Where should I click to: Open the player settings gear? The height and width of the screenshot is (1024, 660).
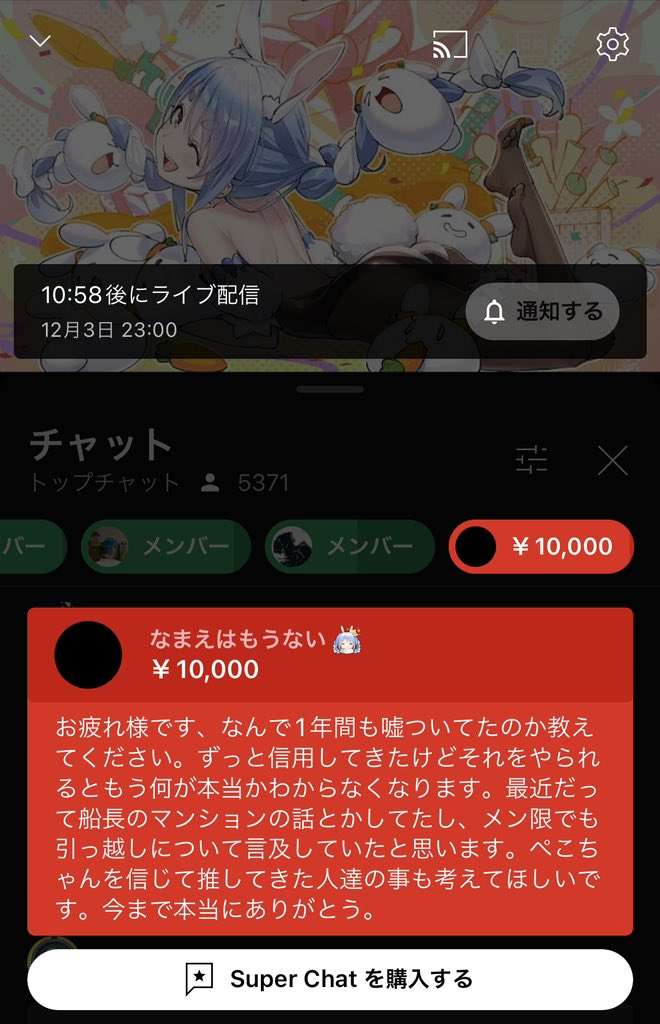[612, 44]
